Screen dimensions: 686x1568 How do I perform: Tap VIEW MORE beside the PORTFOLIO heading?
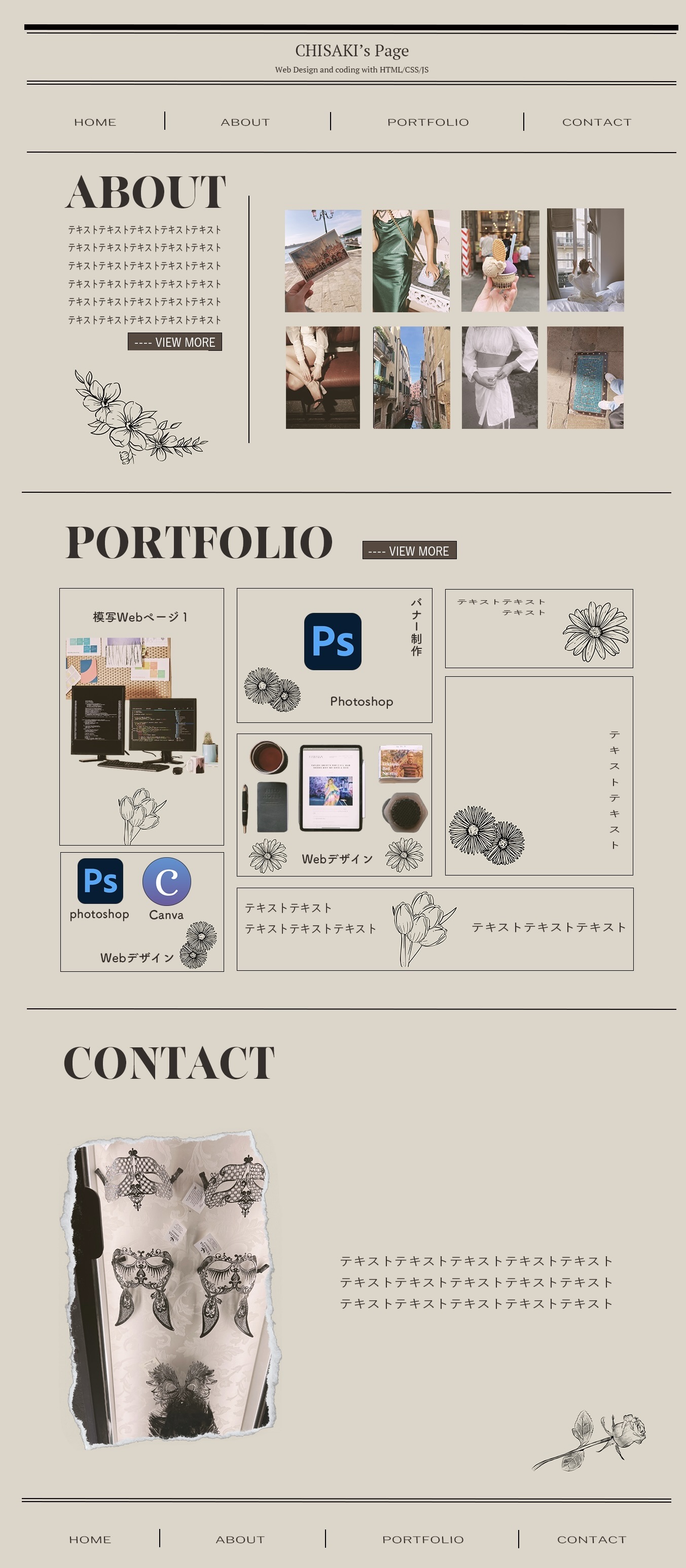point(409,550)
